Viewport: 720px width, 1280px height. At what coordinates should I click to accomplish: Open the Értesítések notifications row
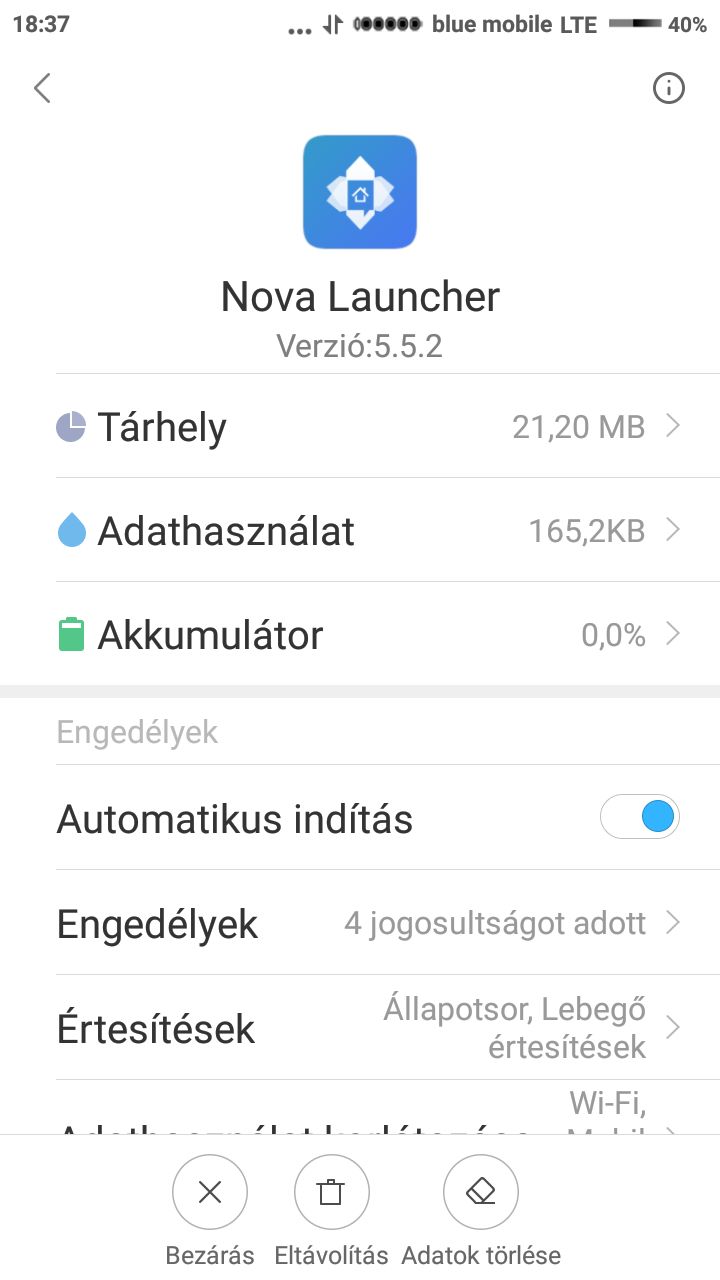[x=360, y=1028]
